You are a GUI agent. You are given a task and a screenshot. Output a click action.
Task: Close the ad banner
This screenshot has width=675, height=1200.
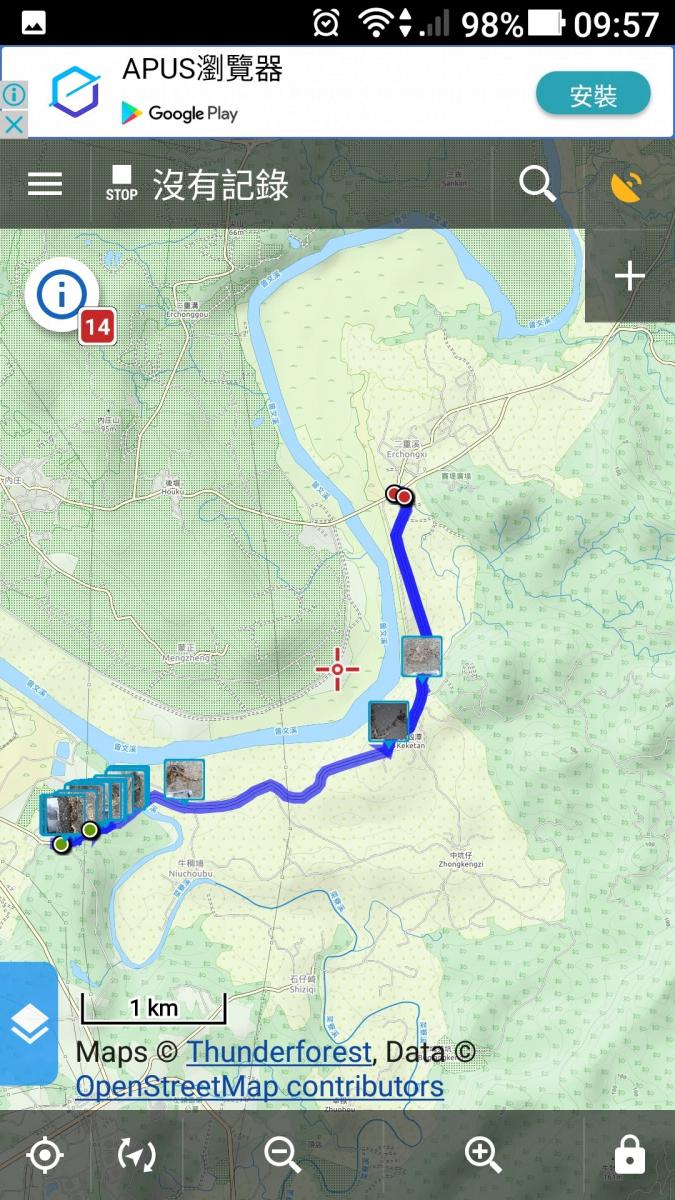pos(13,124)
